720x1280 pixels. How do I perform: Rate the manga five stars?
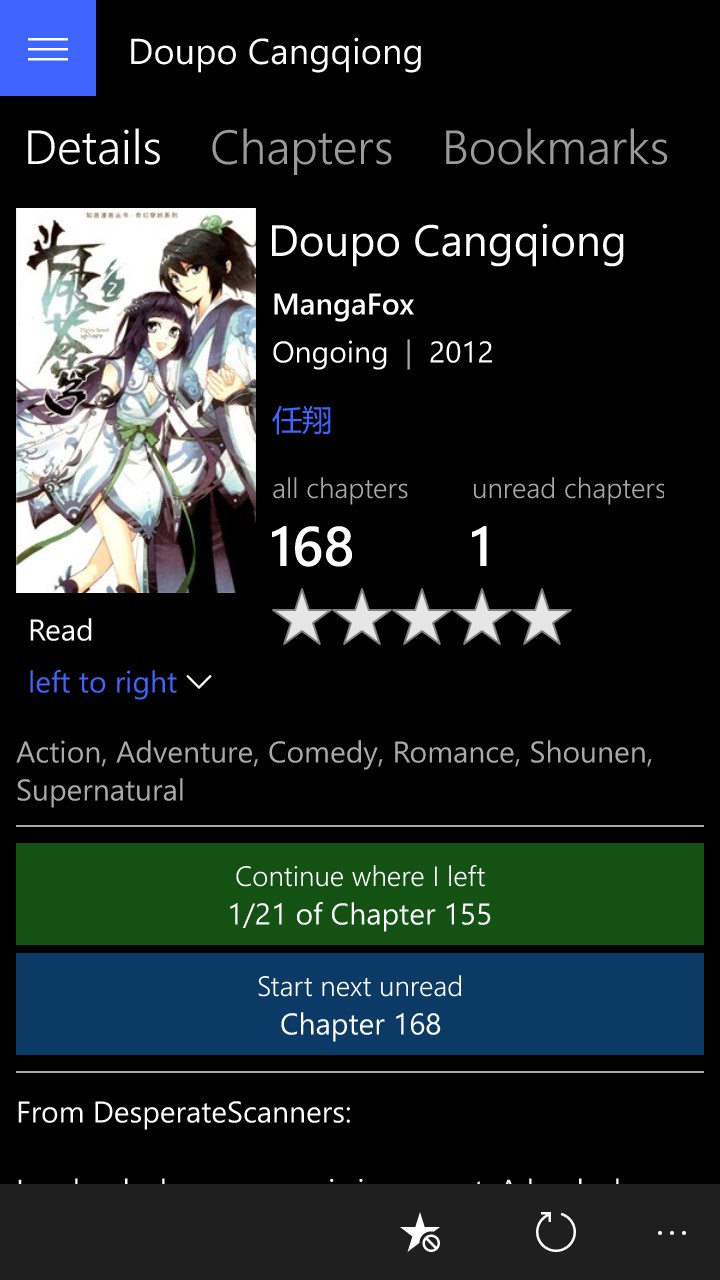pos(542,618)
